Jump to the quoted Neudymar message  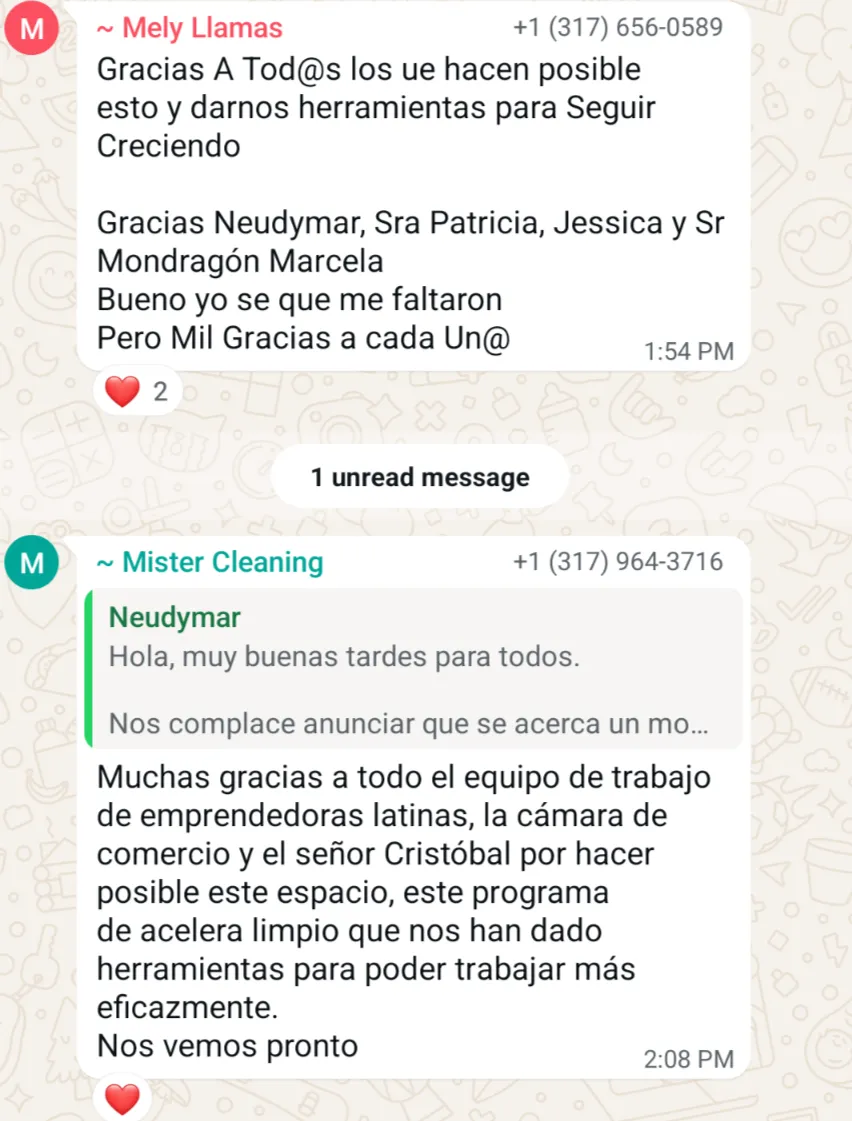[x=414, y=669]
